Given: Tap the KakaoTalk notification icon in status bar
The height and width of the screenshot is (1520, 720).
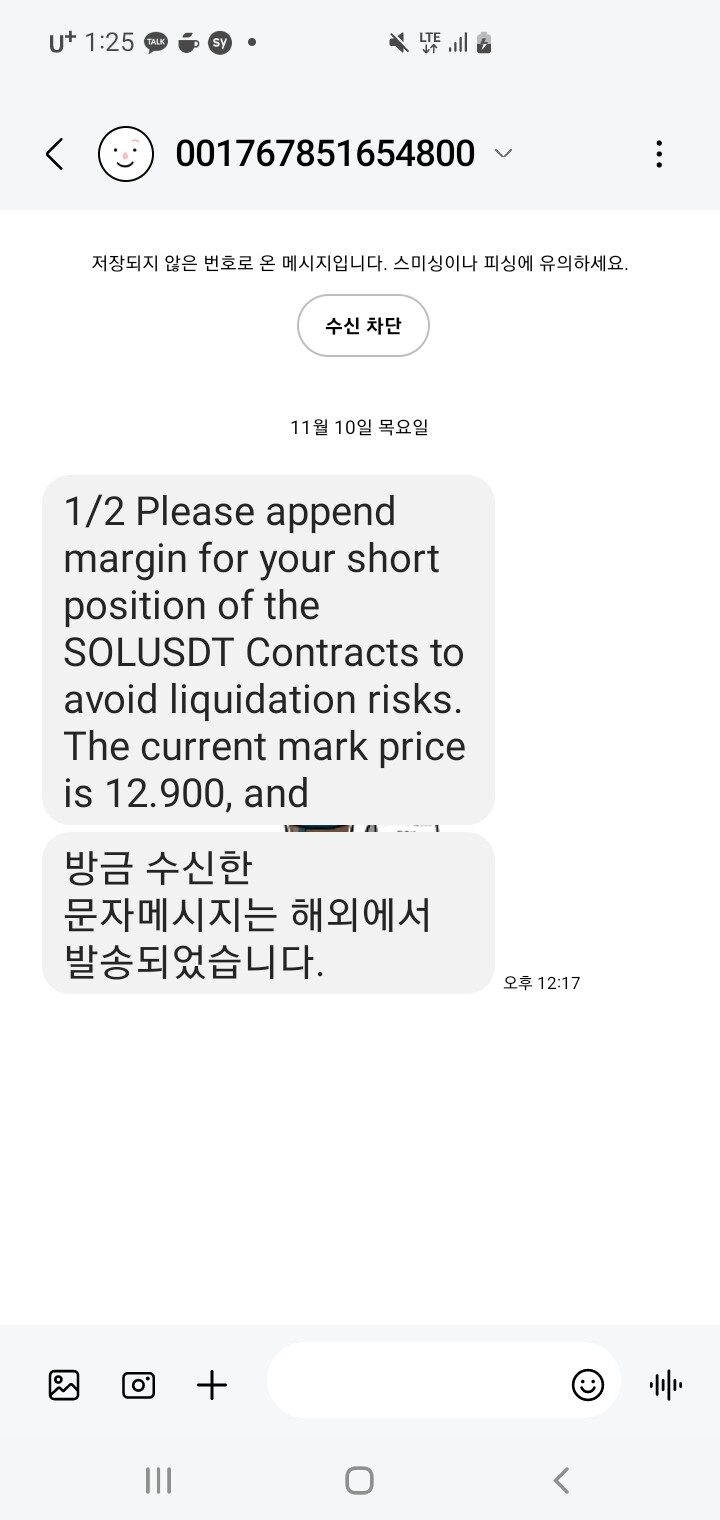Looking at the screenshot, I should pyautogui.click(x=155, y=42).
